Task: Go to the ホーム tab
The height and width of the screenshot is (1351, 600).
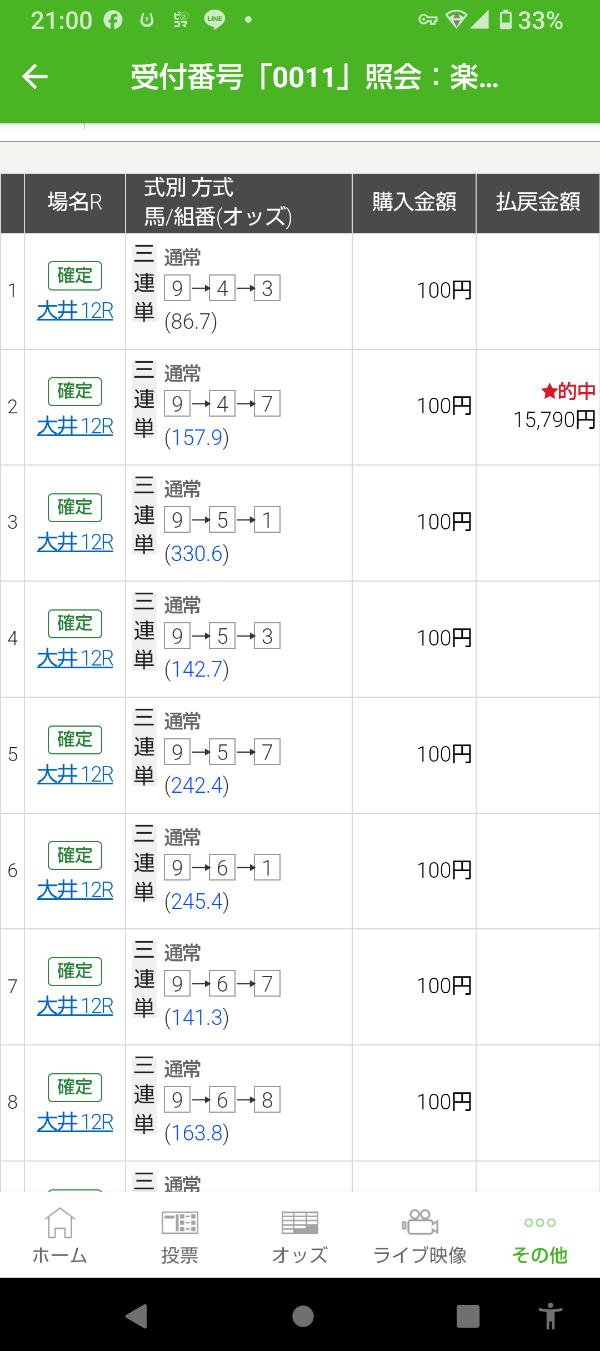Action: 60,1236
